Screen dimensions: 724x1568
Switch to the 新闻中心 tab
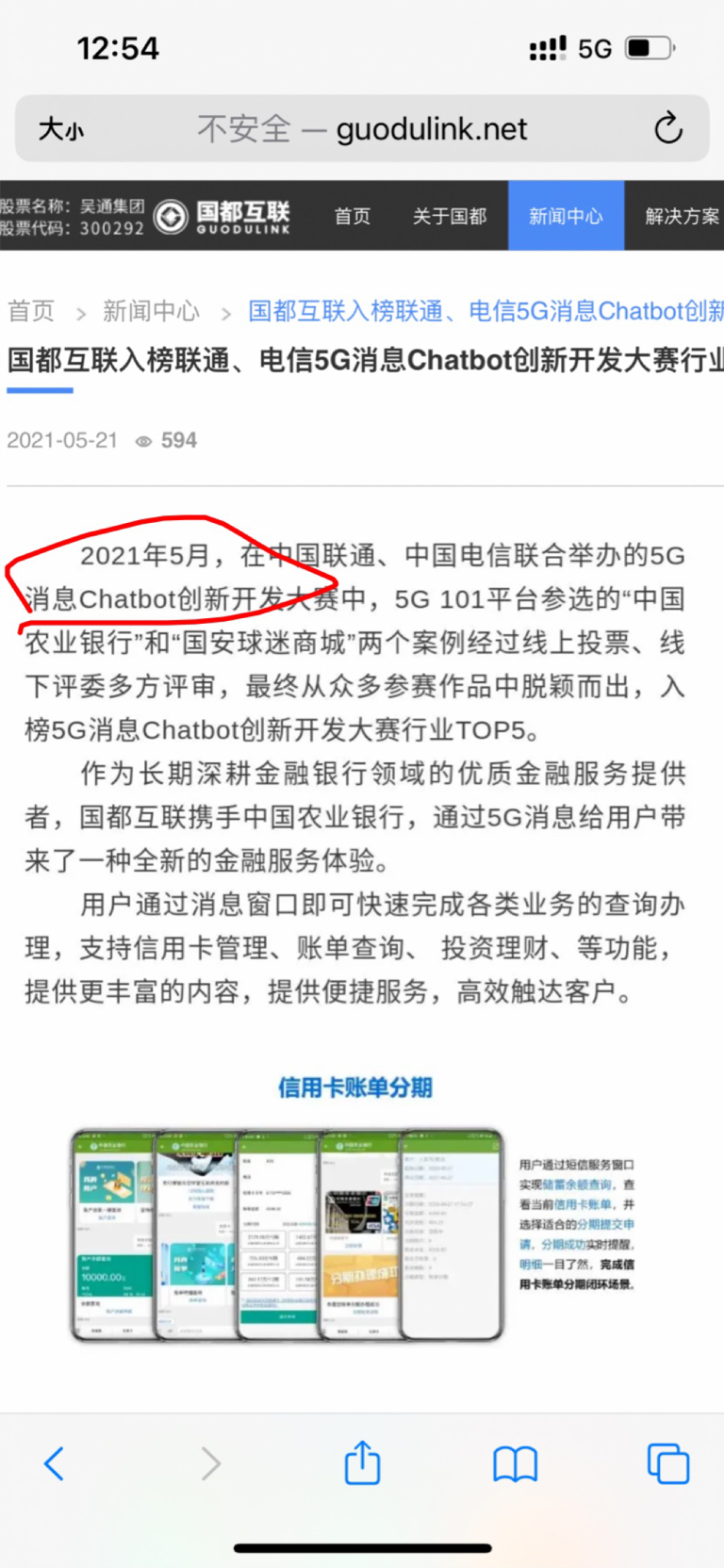pos(566,217)
